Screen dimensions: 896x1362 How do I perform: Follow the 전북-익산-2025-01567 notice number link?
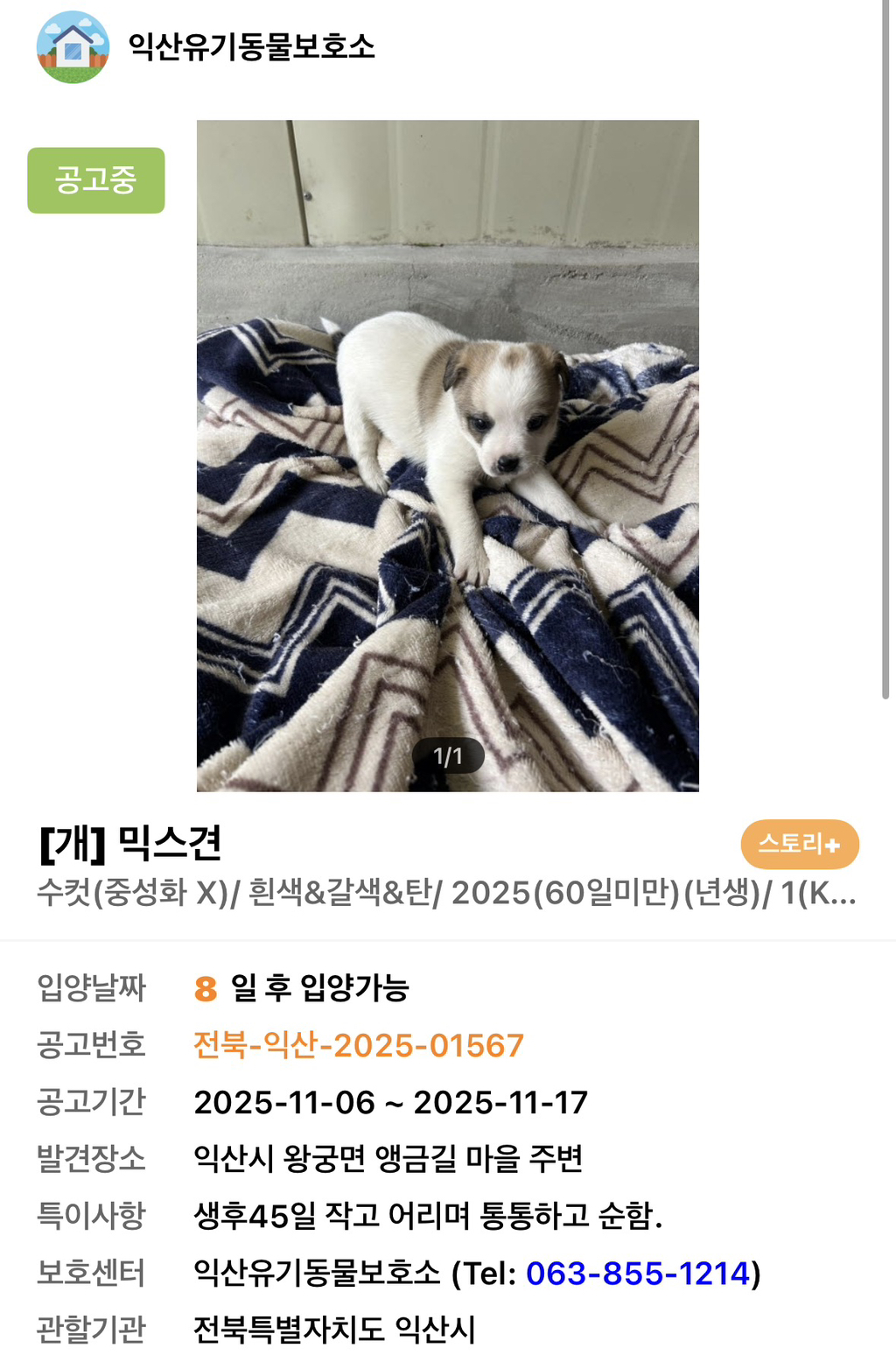pos(359,1044)
